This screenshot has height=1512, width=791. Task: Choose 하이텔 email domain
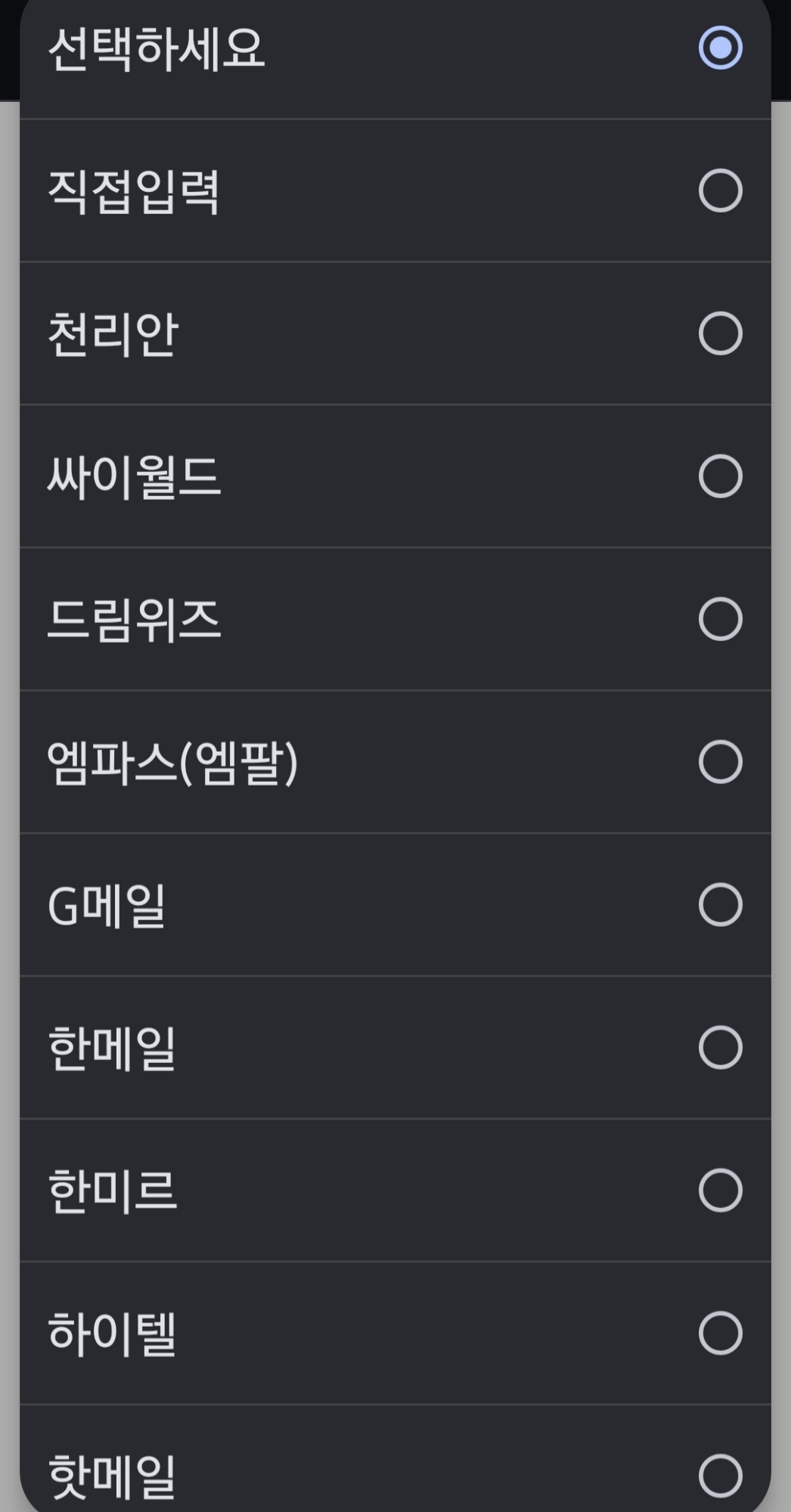[x=395, y=1334]
